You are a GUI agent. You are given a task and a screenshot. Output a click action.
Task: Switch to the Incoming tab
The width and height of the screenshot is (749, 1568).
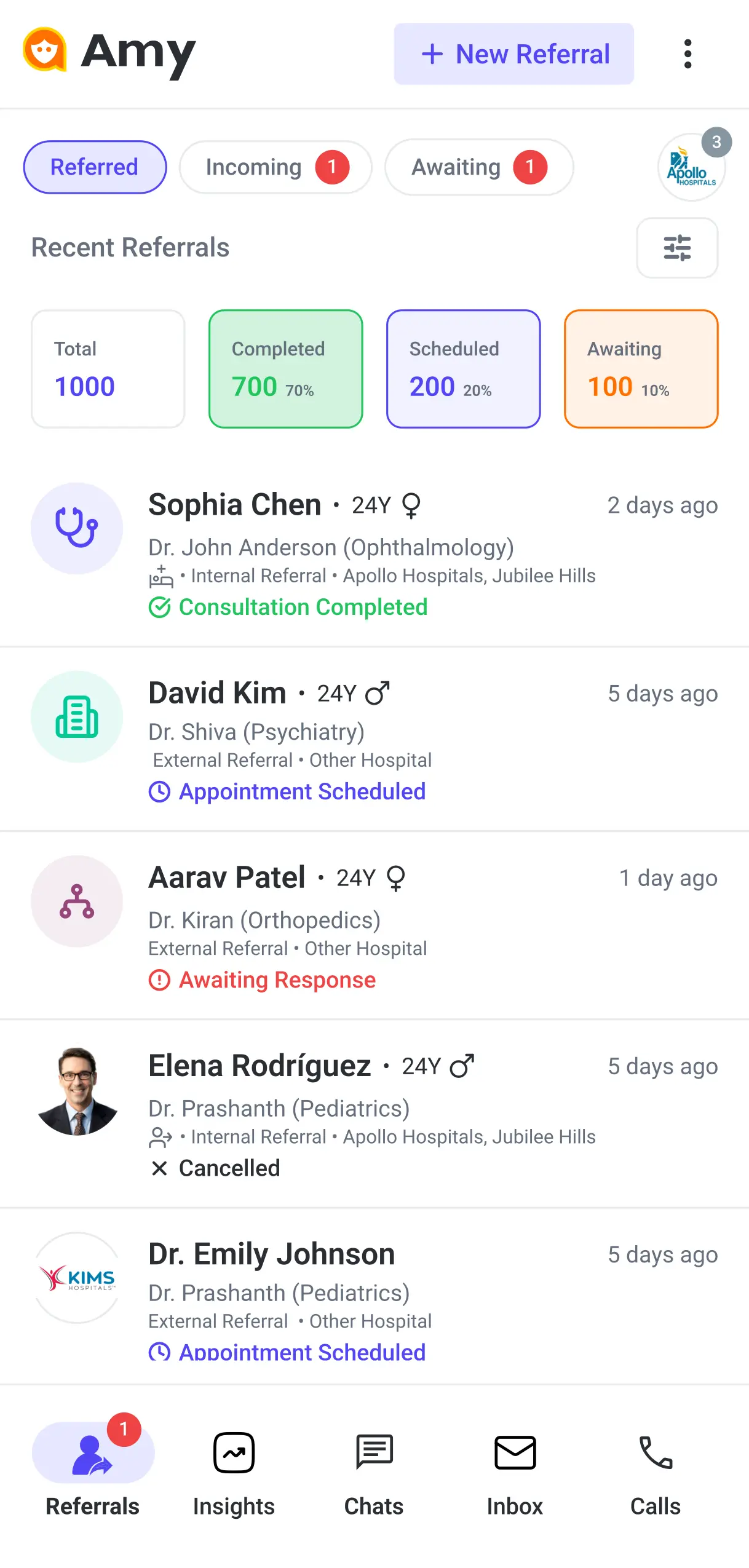(275, 167)
